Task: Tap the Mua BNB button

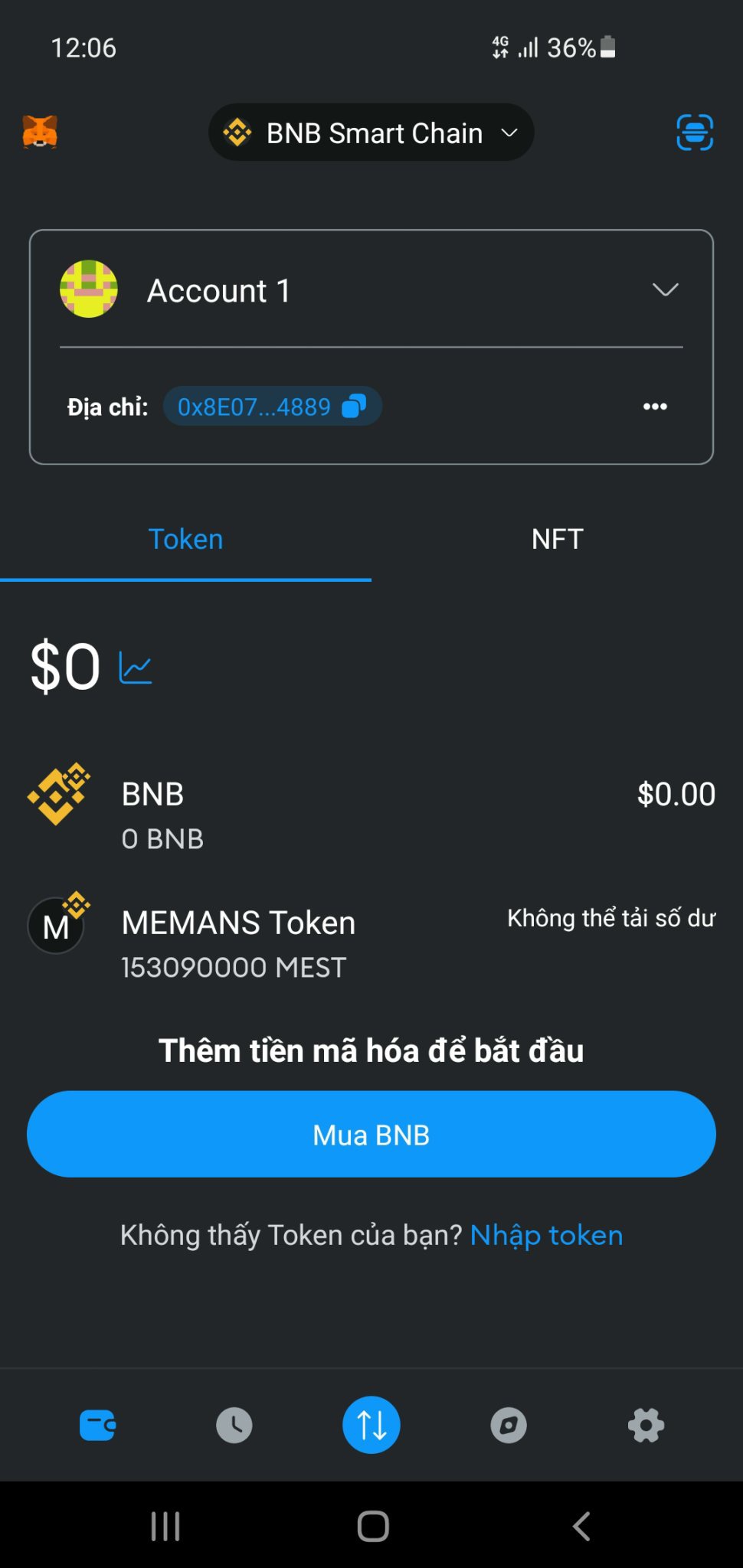Action: 371,1134
